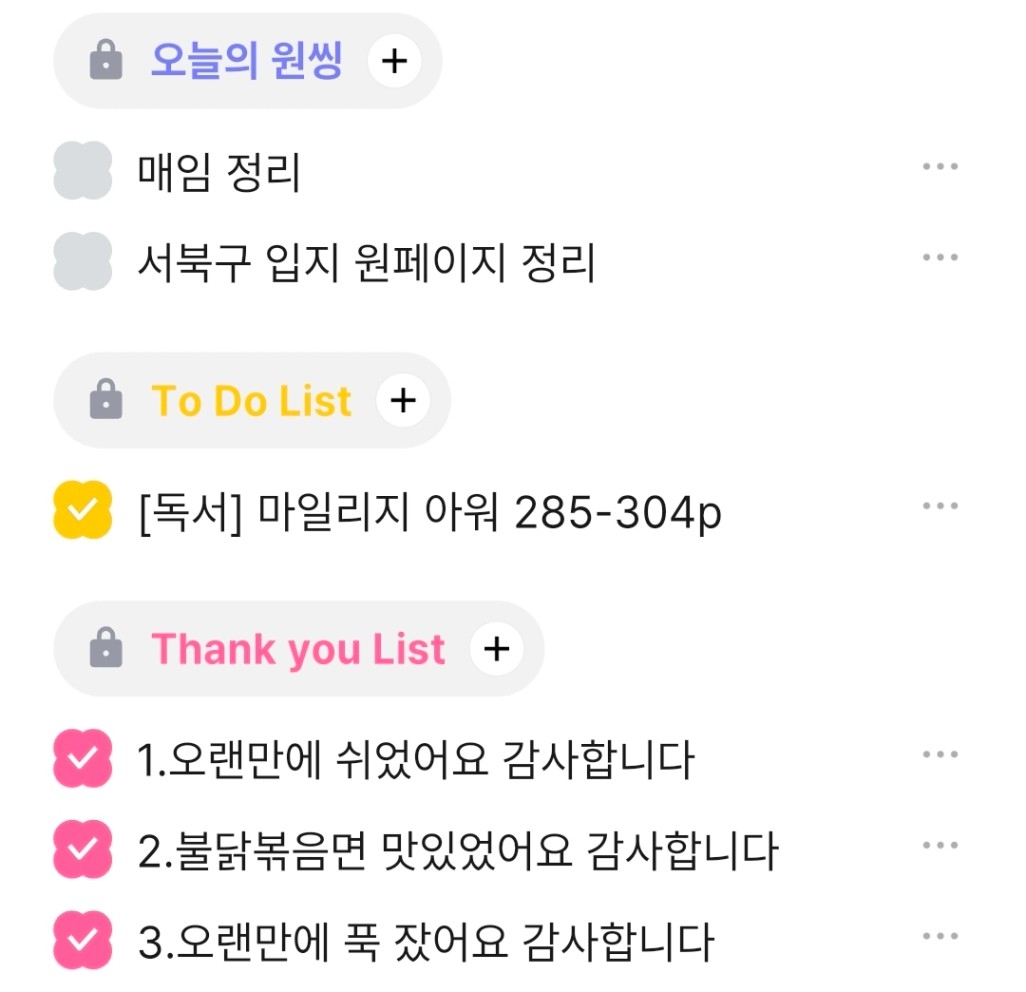Add a new item to 오늘의 원씽
1026x992 pixels.
(395, 61)
